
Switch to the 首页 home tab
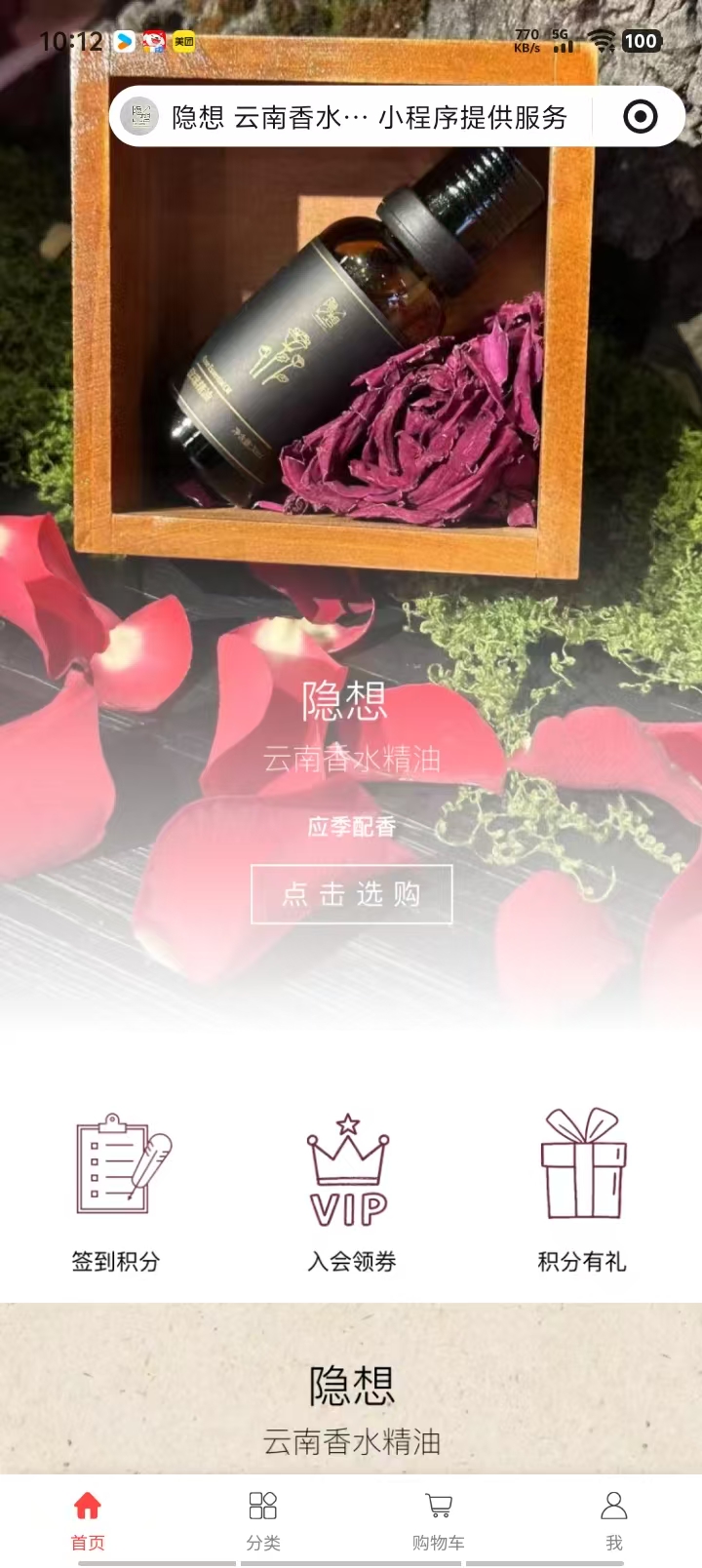[88, 1519]
